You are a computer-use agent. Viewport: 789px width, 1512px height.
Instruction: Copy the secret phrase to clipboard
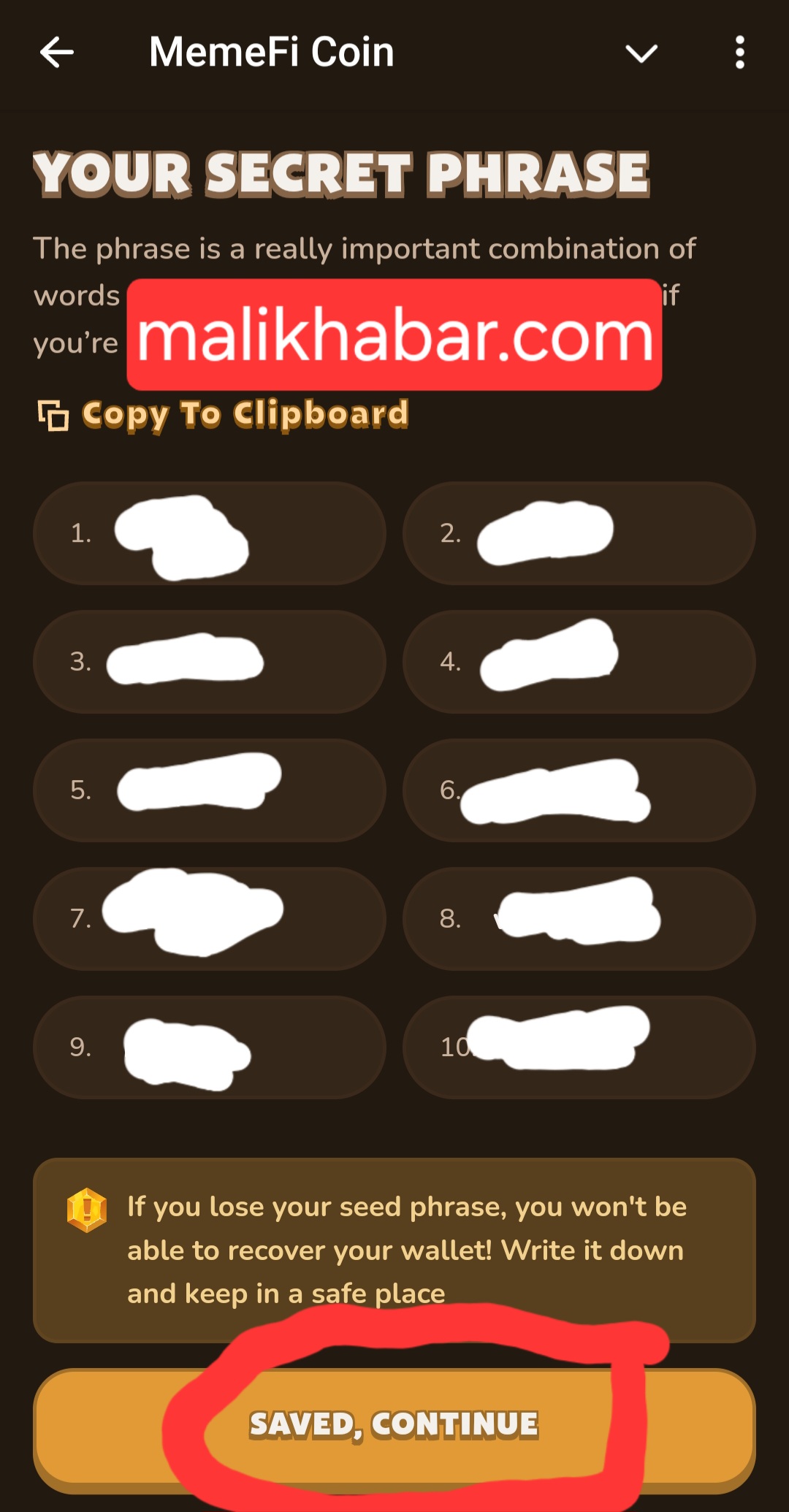point(224,415)
